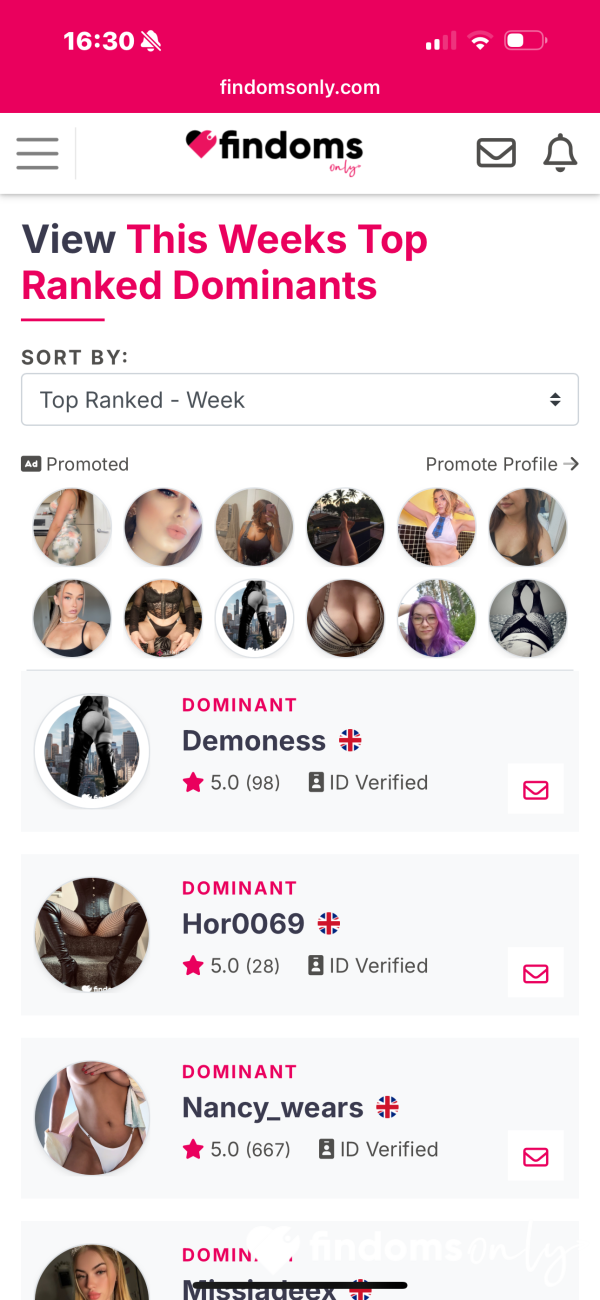Tap the findomsonly.com address bar
Image resolution: width=600 pixels, height=1300 pixels.
[x=300, y=87]
